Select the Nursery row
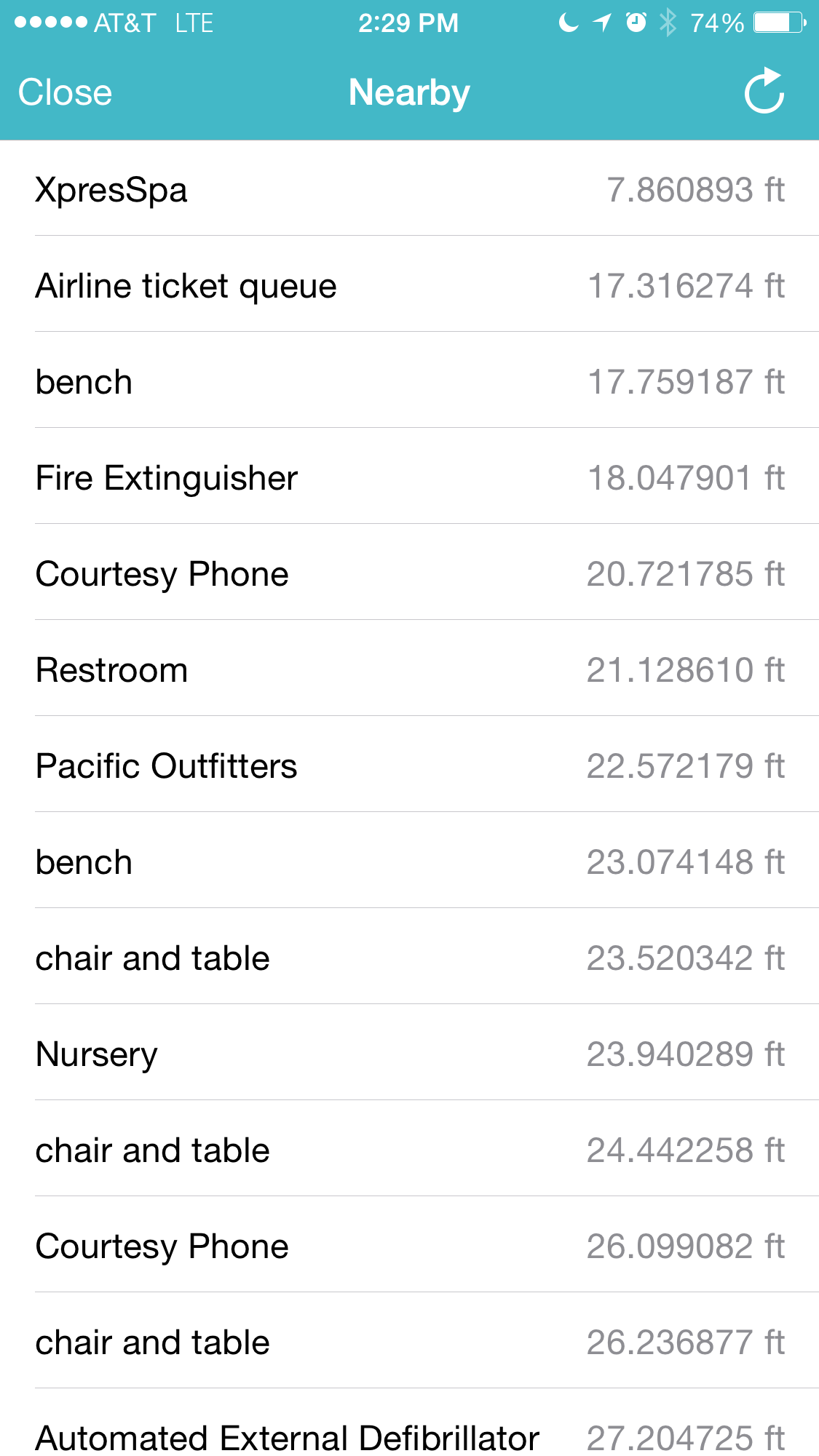 [409, 1052]
